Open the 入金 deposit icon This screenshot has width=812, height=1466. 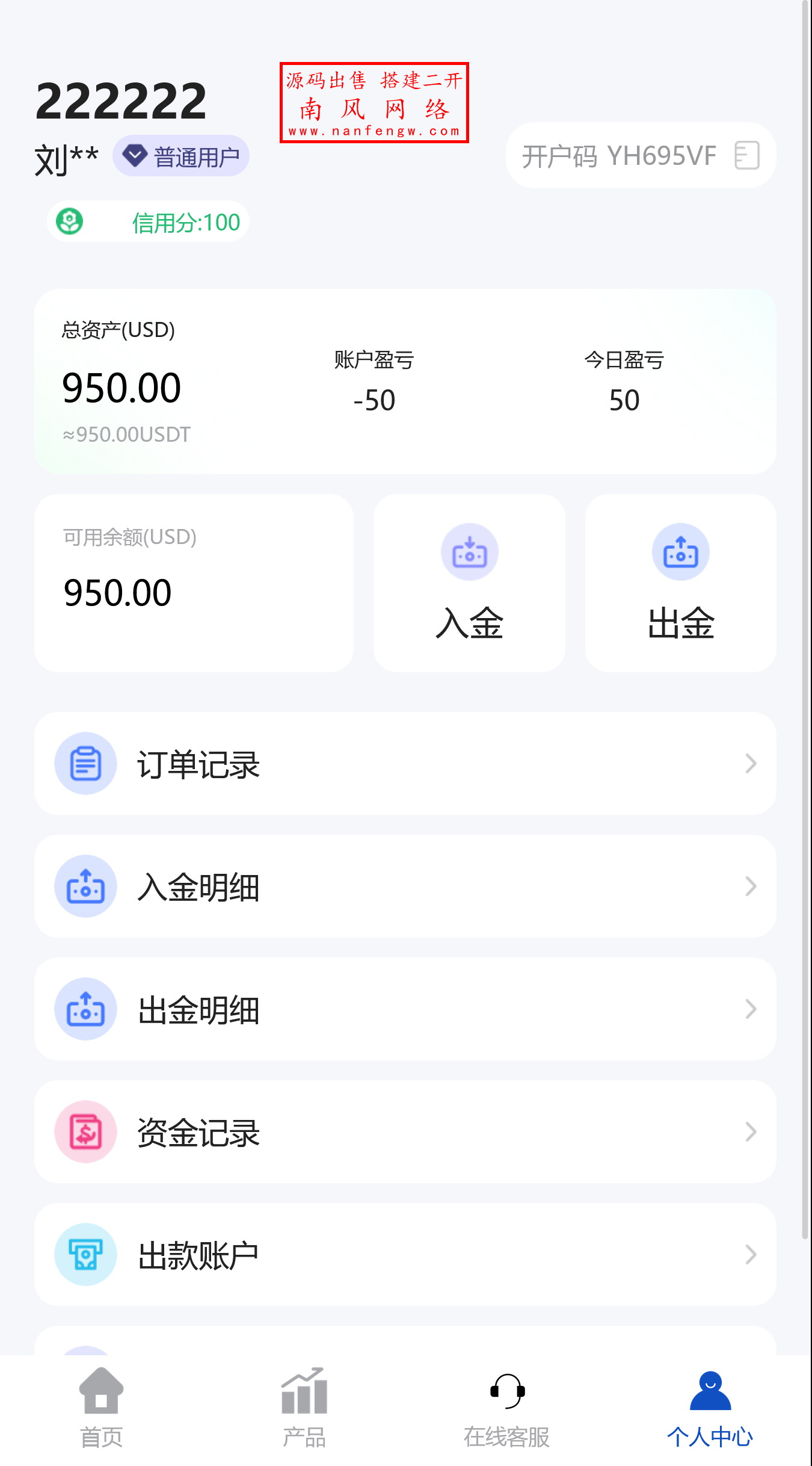pos(470,551)
